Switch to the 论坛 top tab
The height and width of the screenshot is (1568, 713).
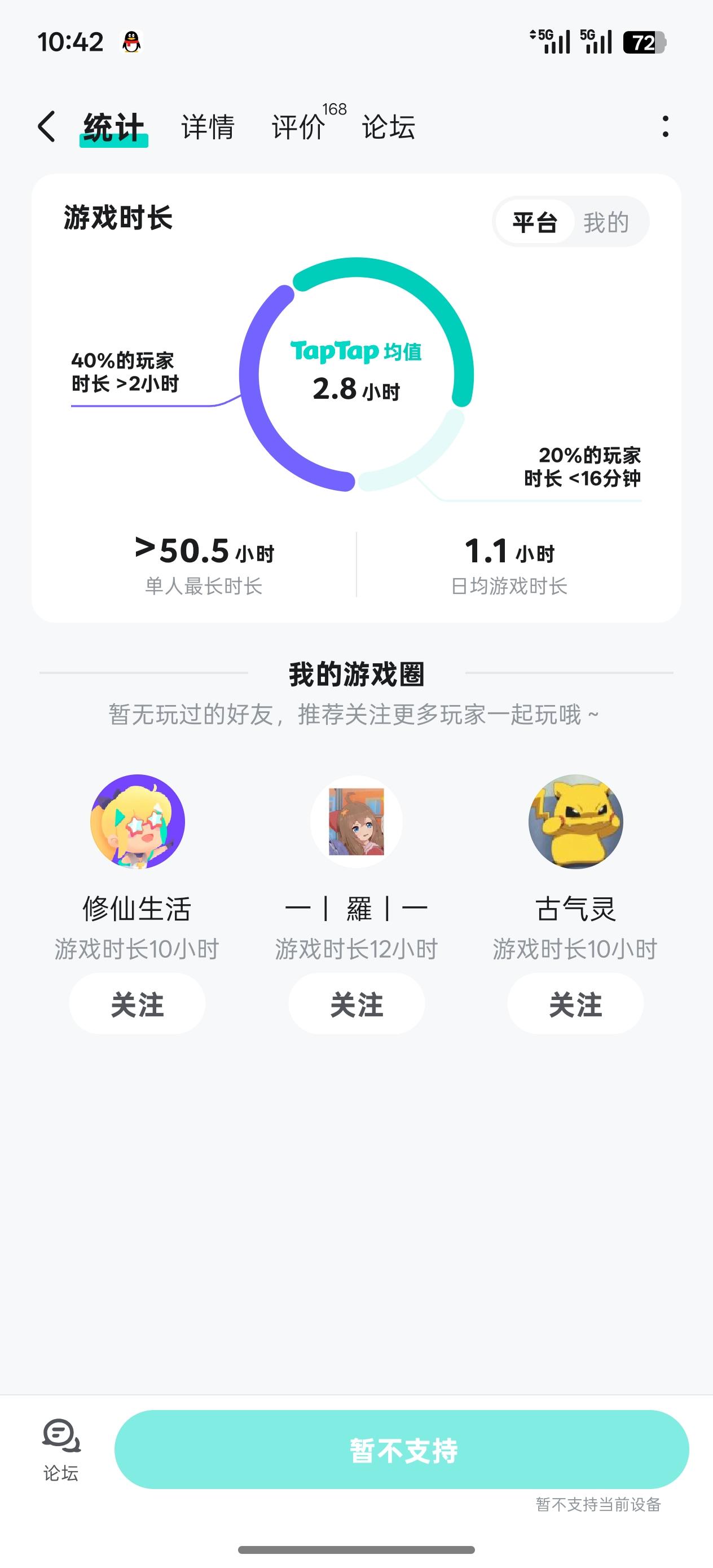389,127
